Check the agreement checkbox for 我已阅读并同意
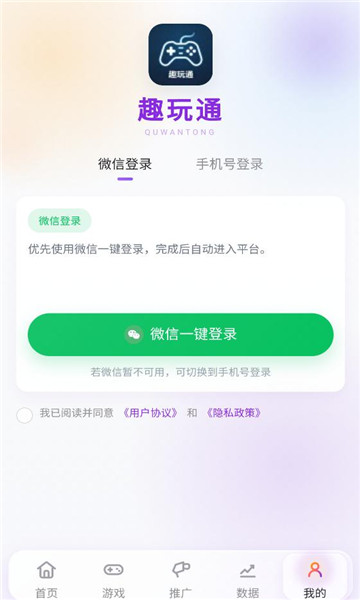Screen dimensions: 360x600 (24, 415)
